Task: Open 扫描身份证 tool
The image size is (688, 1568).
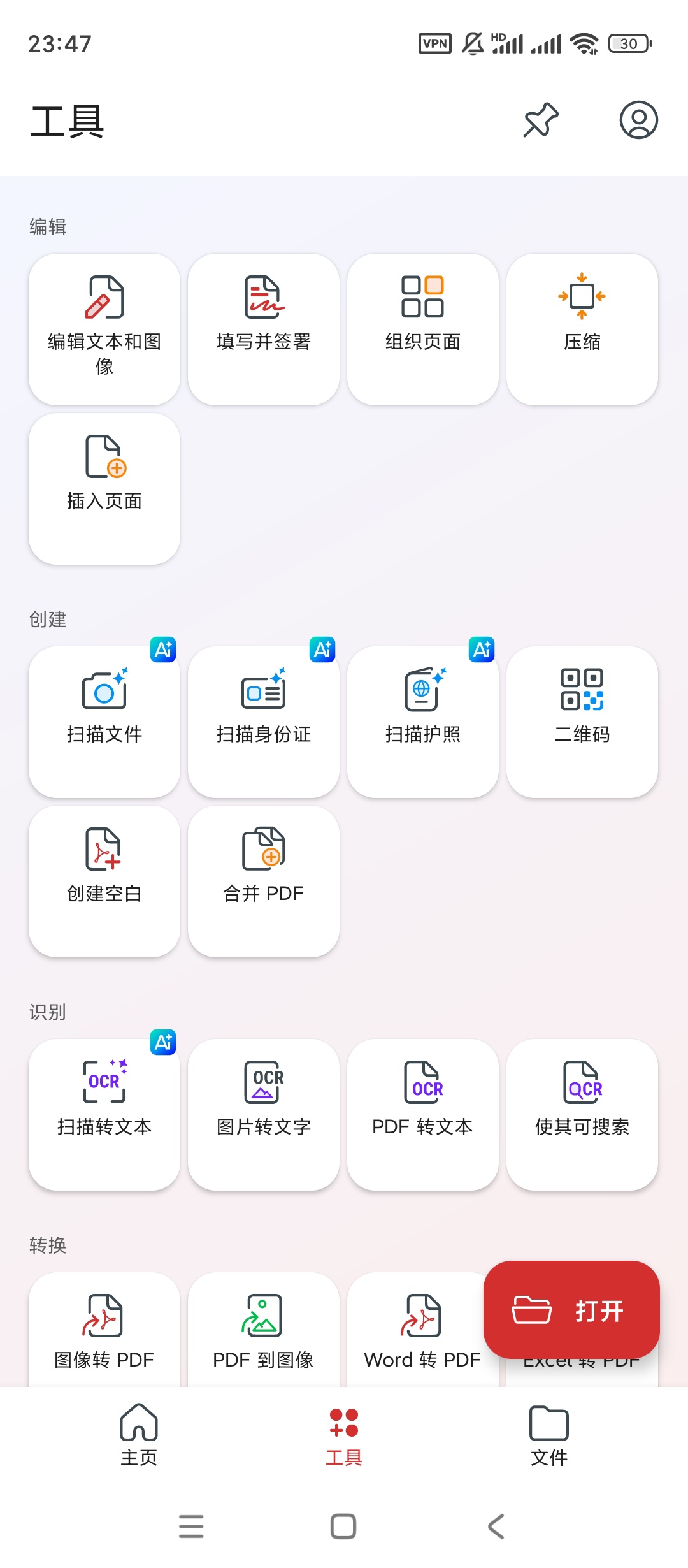Action: coord(264,722)
